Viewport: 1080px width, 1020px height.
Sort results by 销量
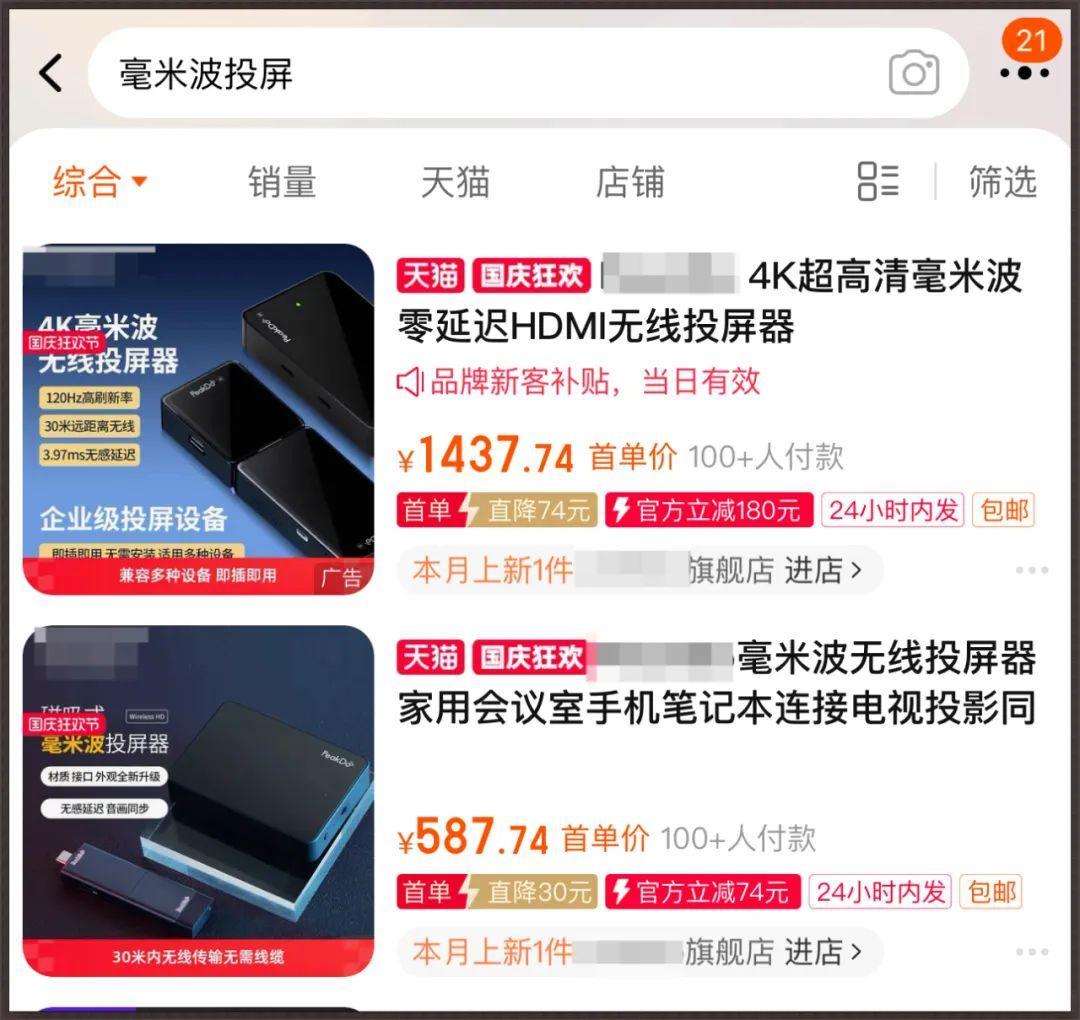[x=282, y=182]
